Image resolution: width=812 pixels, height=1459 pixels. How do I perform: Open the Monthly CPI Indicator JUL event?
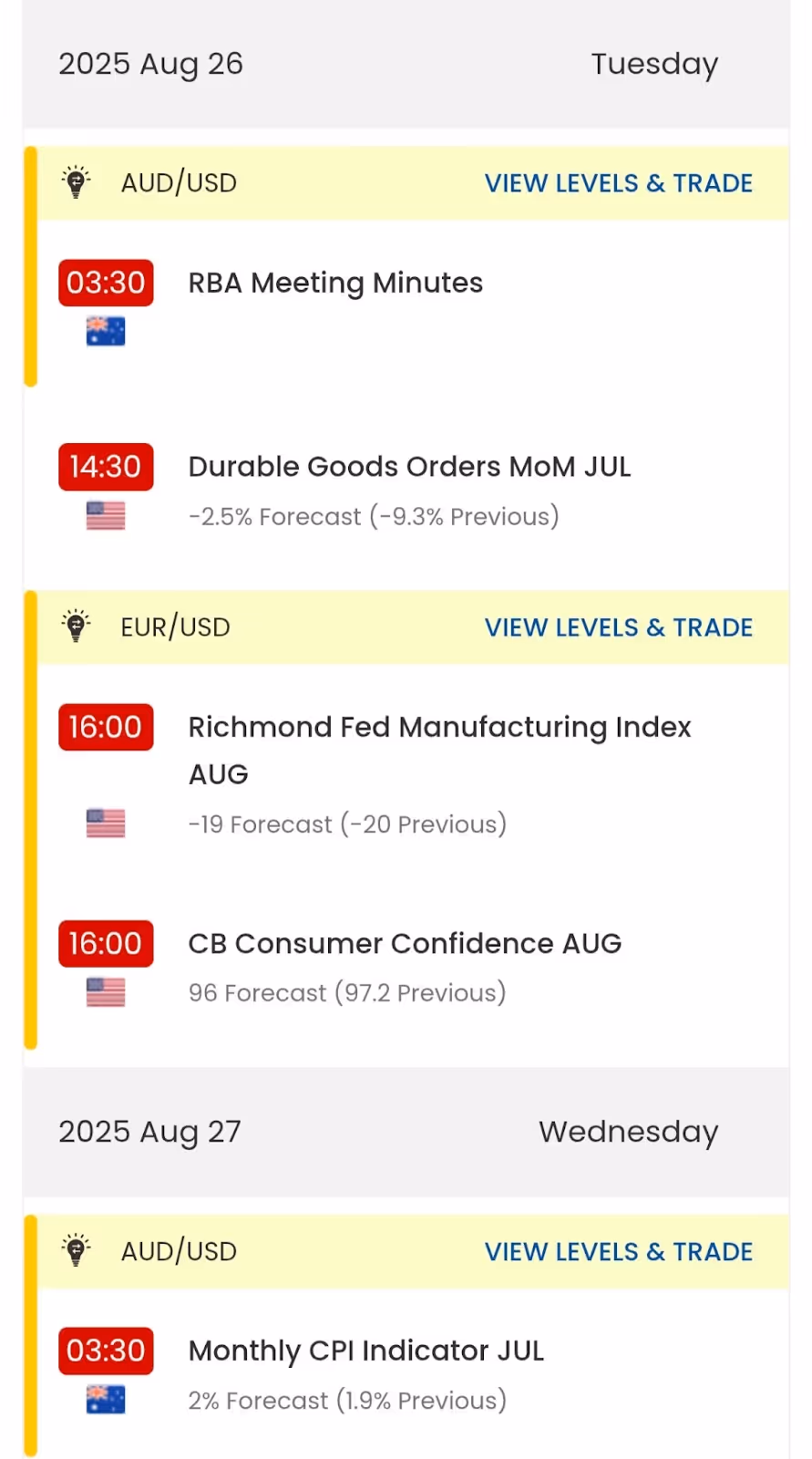(x=365, y=1350)
